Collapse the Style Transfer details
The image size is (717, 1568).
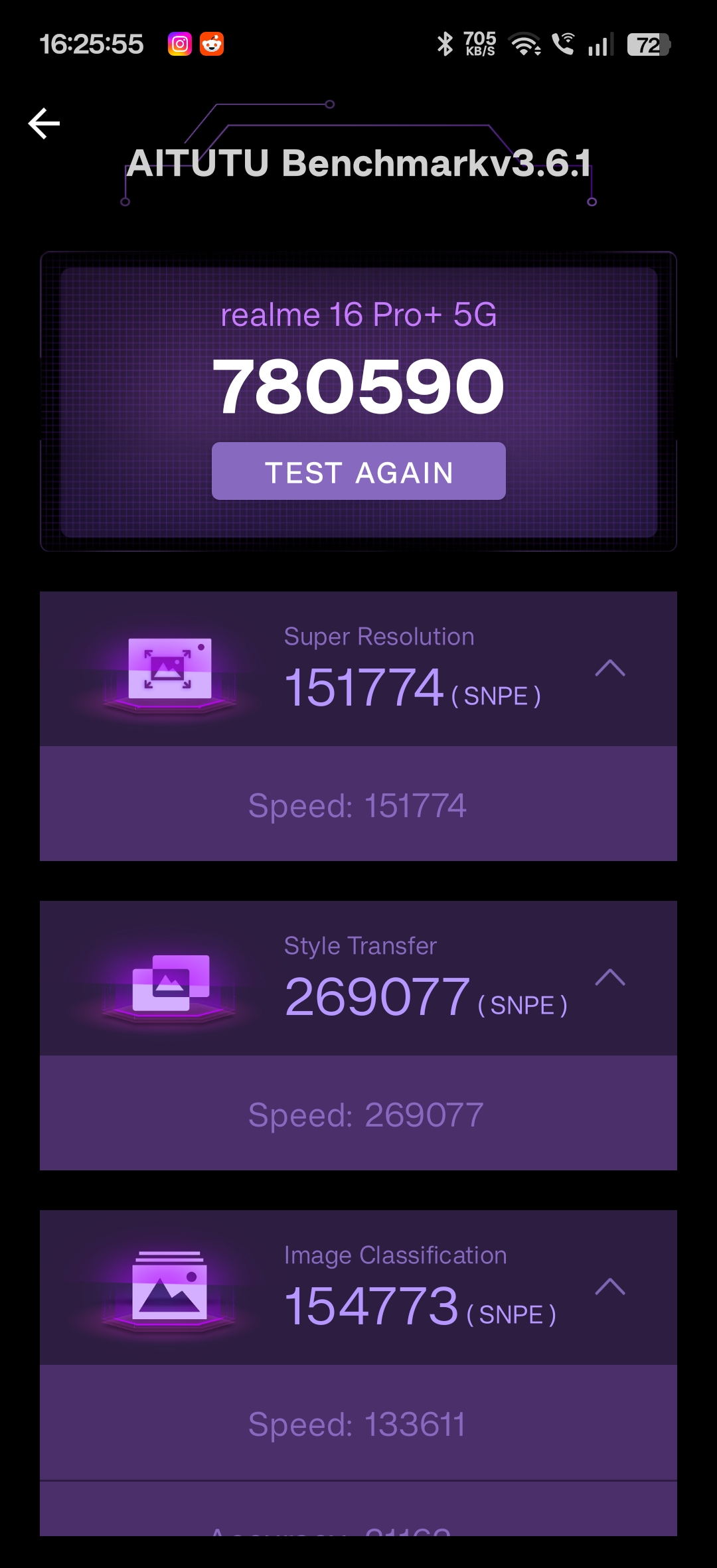[609, 977]
